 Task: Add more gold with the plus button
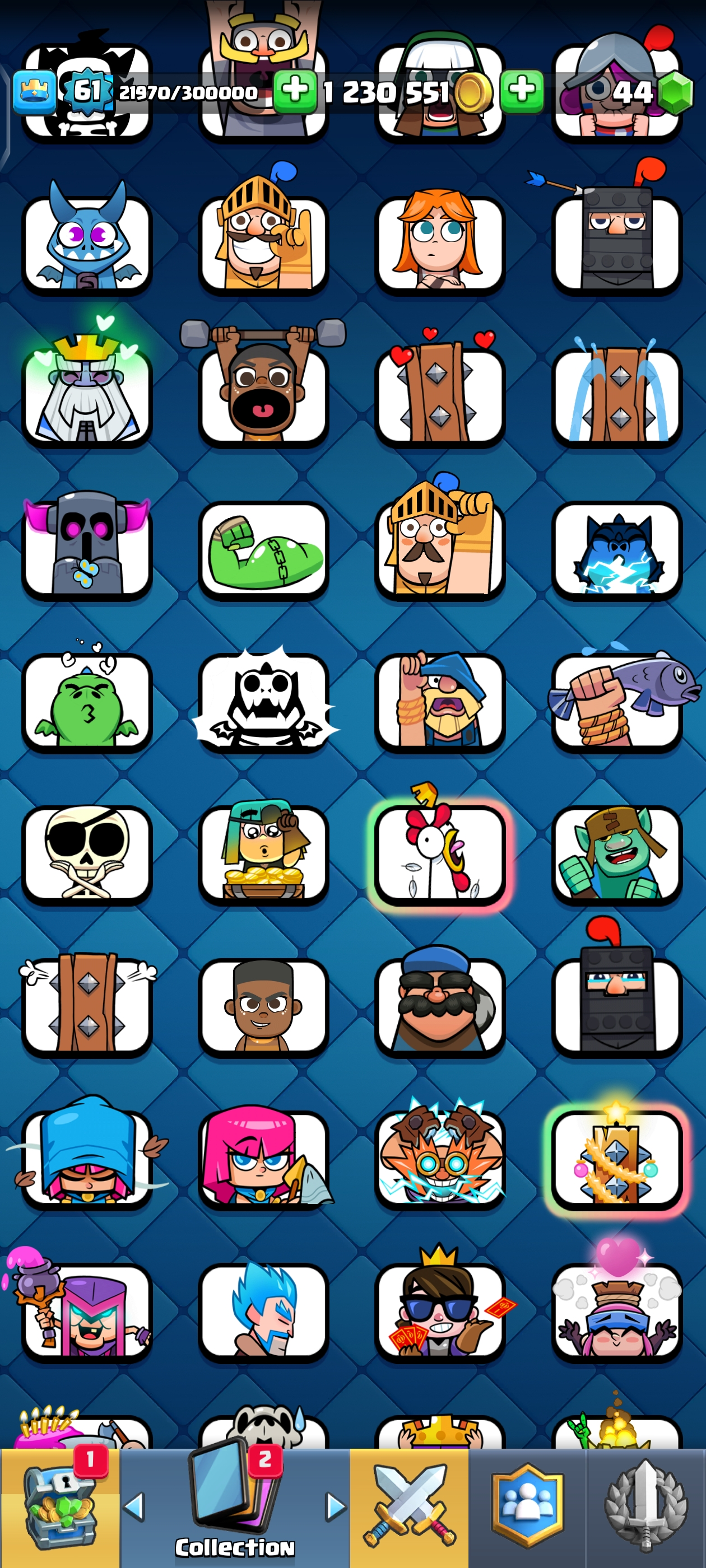coord(295,91)
